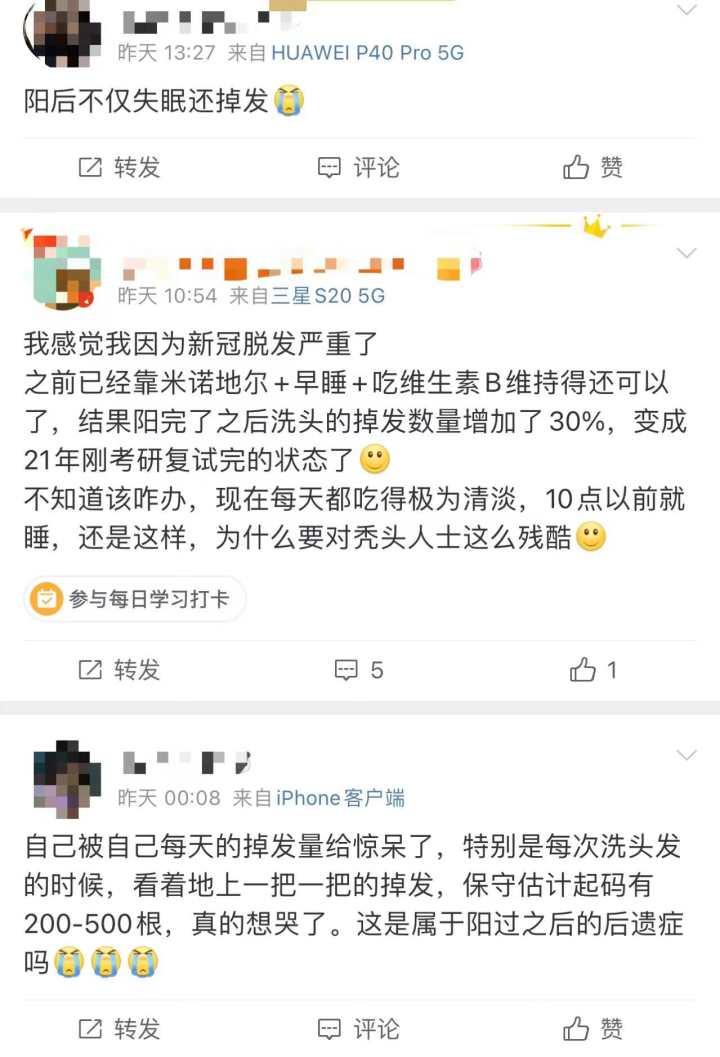
Task: Repost the 新冠脱发严重 post from 10:54
Action: click(119, 669)
